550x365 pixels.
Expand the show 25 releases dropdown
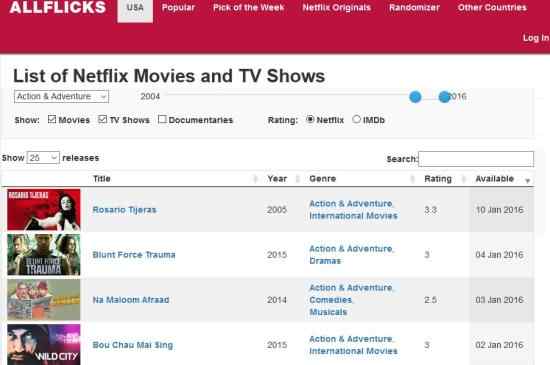coord(43,158)
